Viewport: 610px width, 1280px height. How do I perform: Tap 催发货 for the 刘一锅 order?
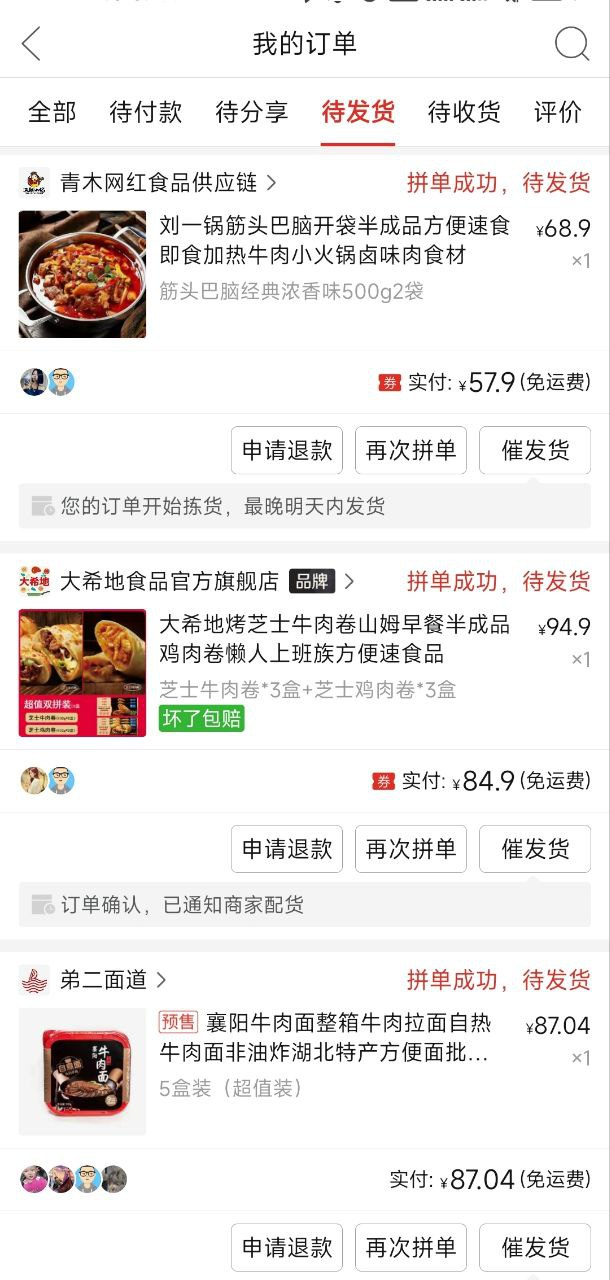535,451
